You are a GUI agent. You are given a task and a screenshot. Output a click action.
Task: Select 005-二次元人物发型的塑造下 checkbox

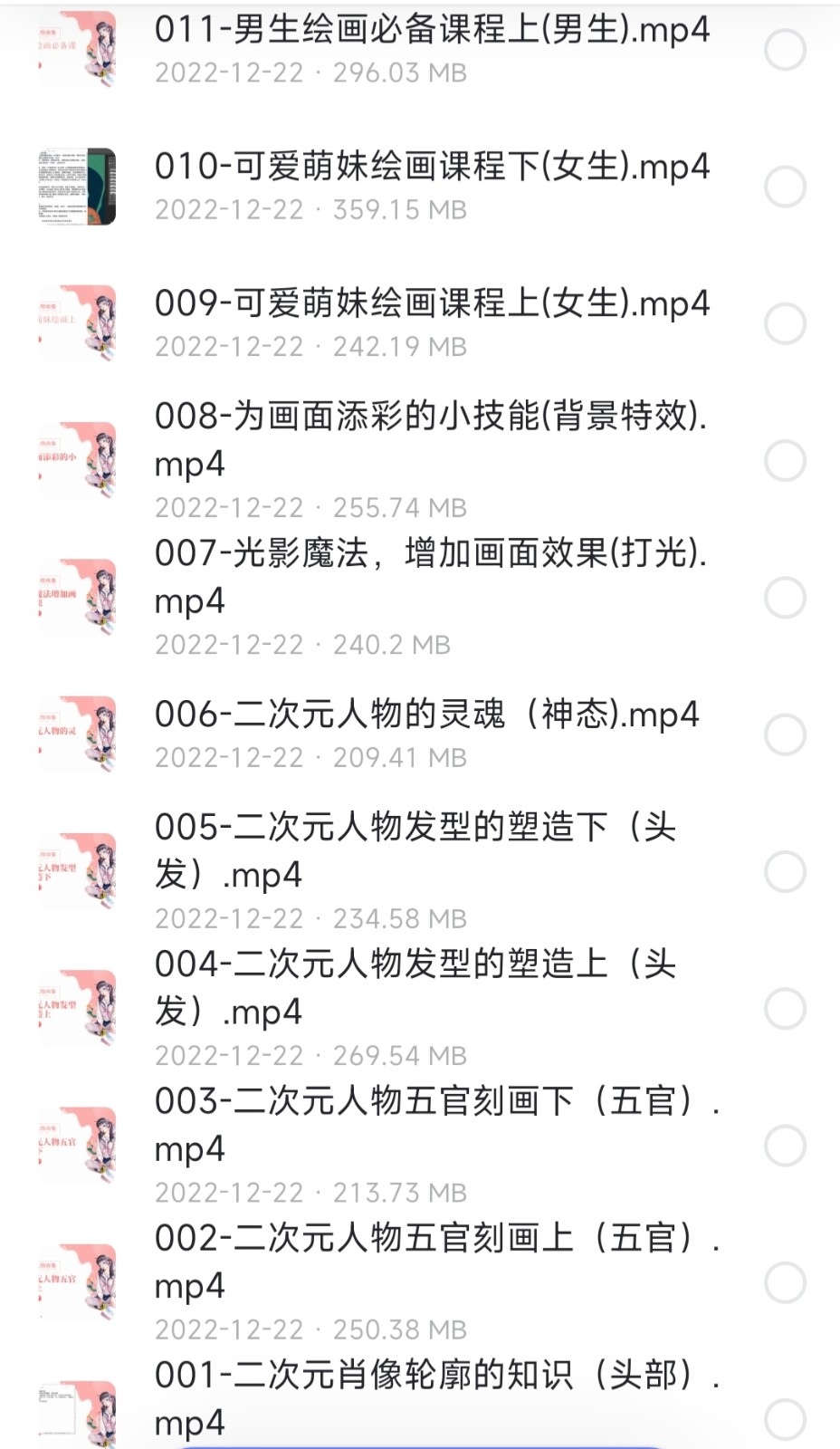pyautogui.click(x=785, y=871)
